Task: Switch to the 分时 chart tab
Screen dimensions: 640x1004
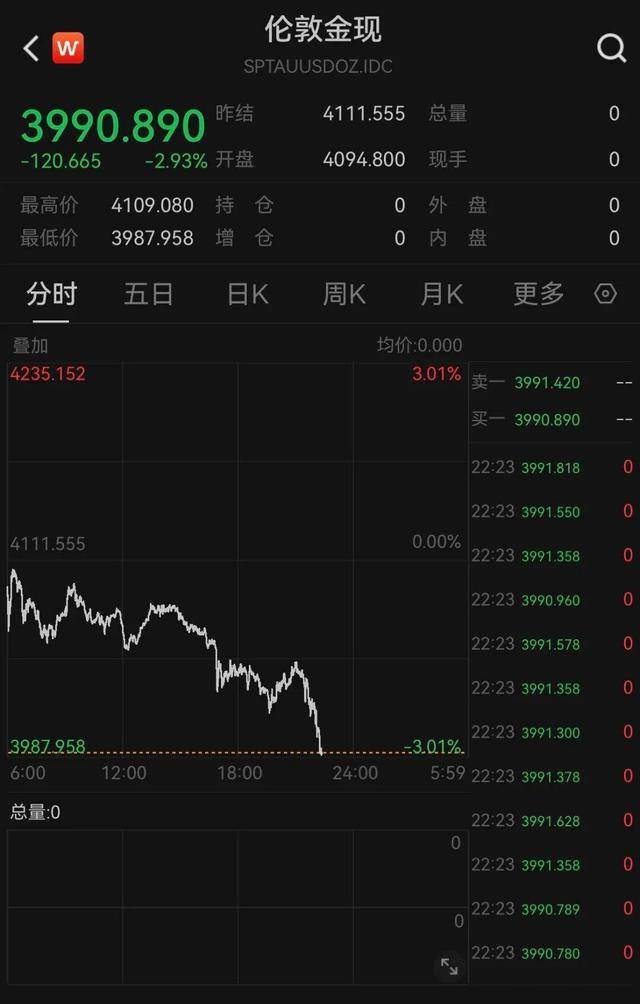Action: [51, 294]
